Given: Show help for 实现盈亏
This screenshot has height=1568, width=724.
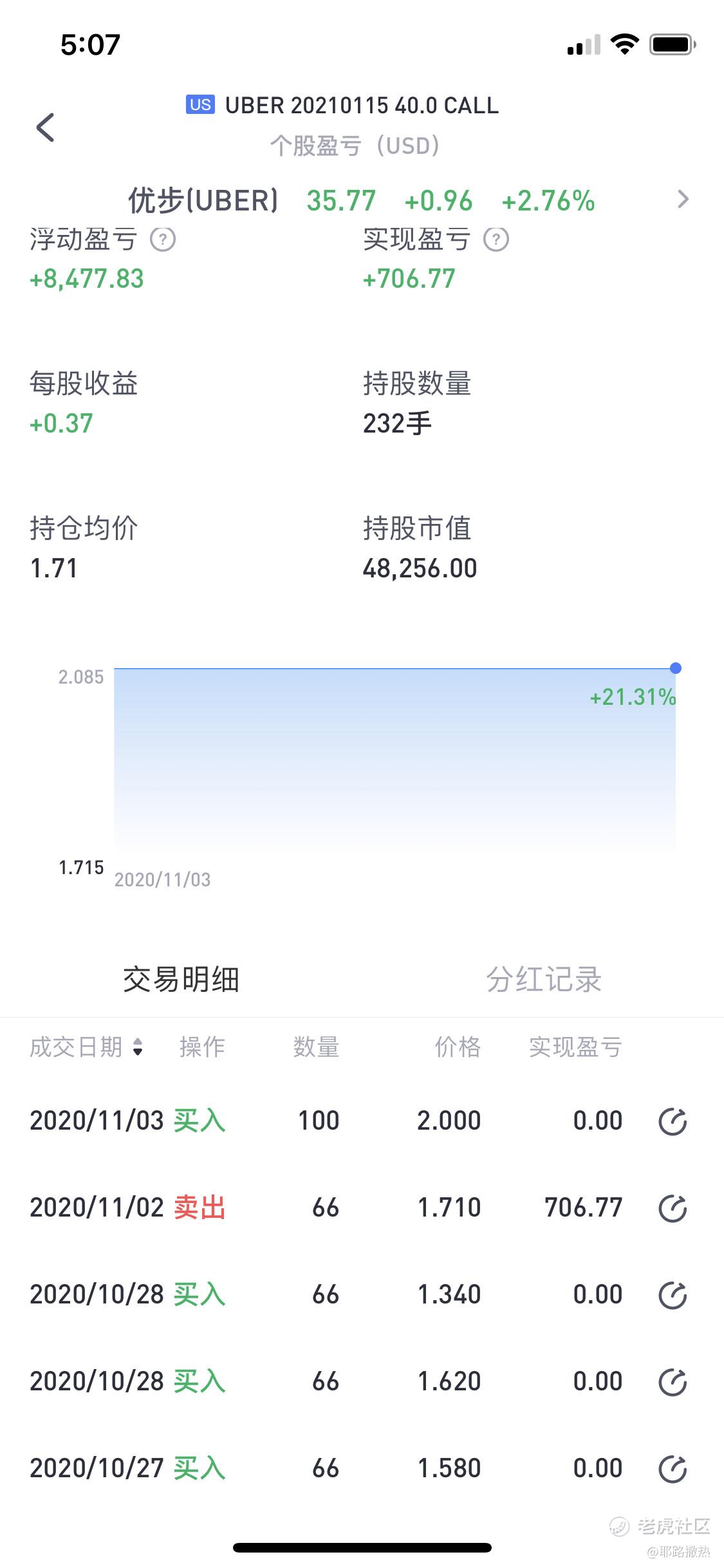Looking at the screenshot, I should point(496,240).
